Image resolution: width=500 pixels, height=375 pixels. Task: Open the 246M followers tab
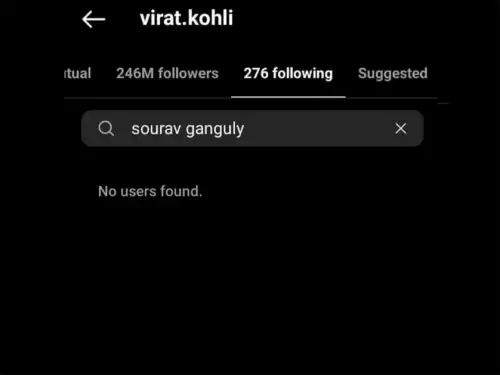pyautogui.click(x=167, y=73)
